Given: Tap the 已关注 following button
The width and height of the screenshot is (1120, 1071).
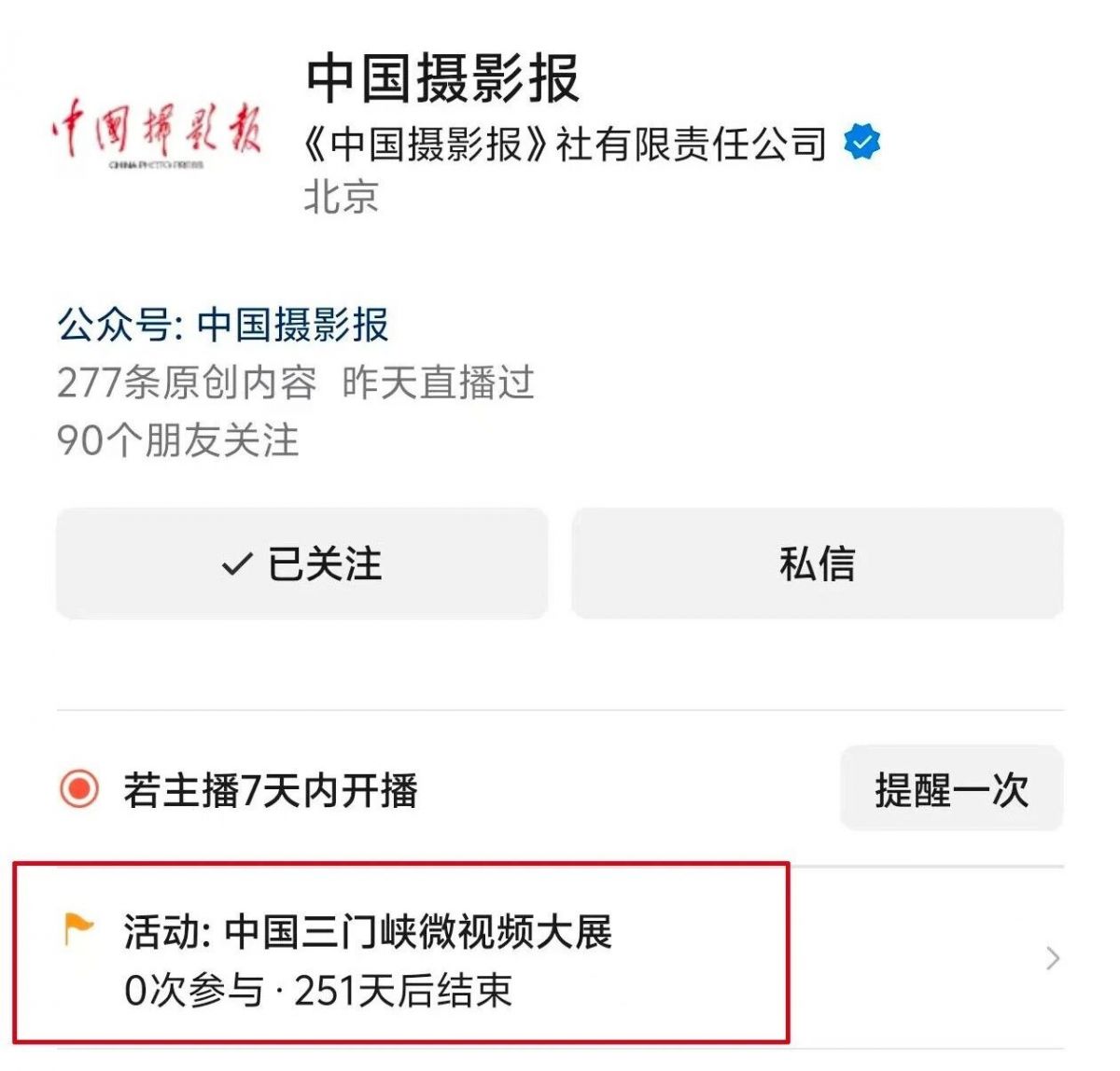Looking at the screenshot, I should [x=301, y=563].
